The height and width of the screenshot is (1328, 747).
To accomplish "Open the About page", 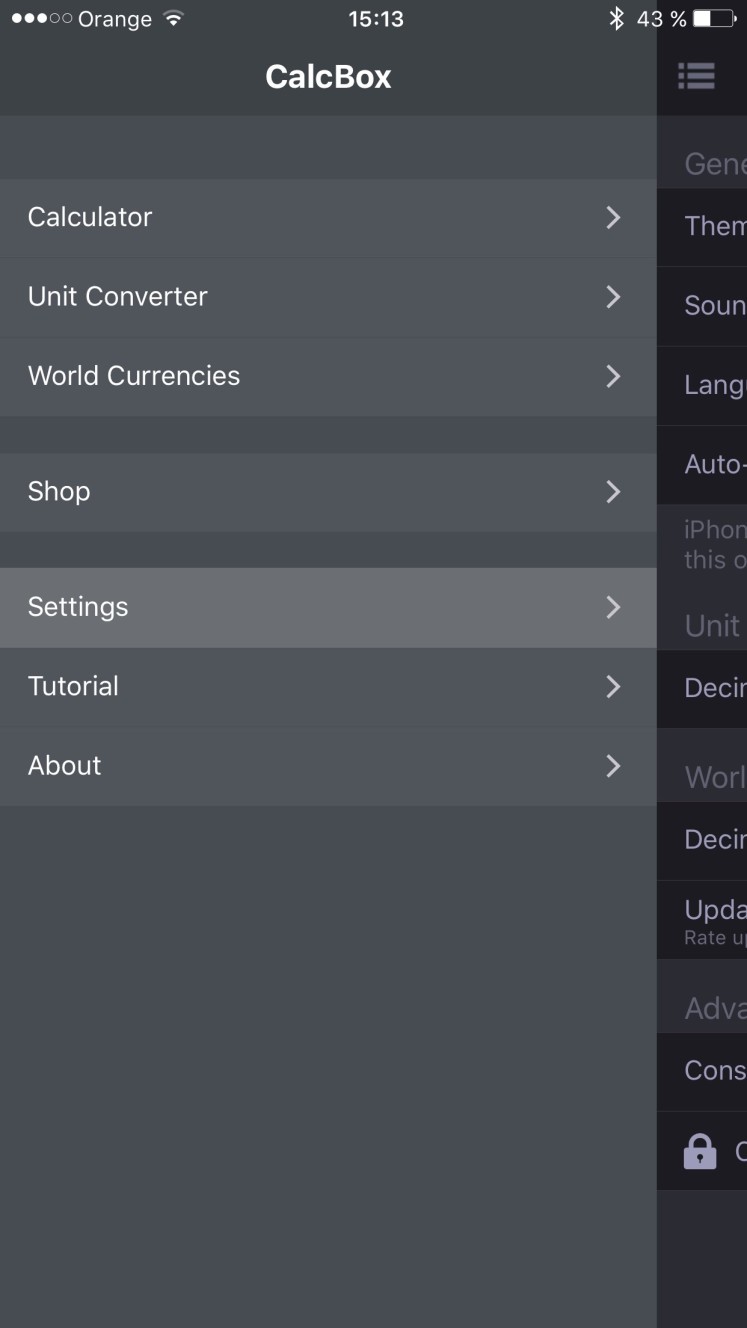I will tap(328, 766).
